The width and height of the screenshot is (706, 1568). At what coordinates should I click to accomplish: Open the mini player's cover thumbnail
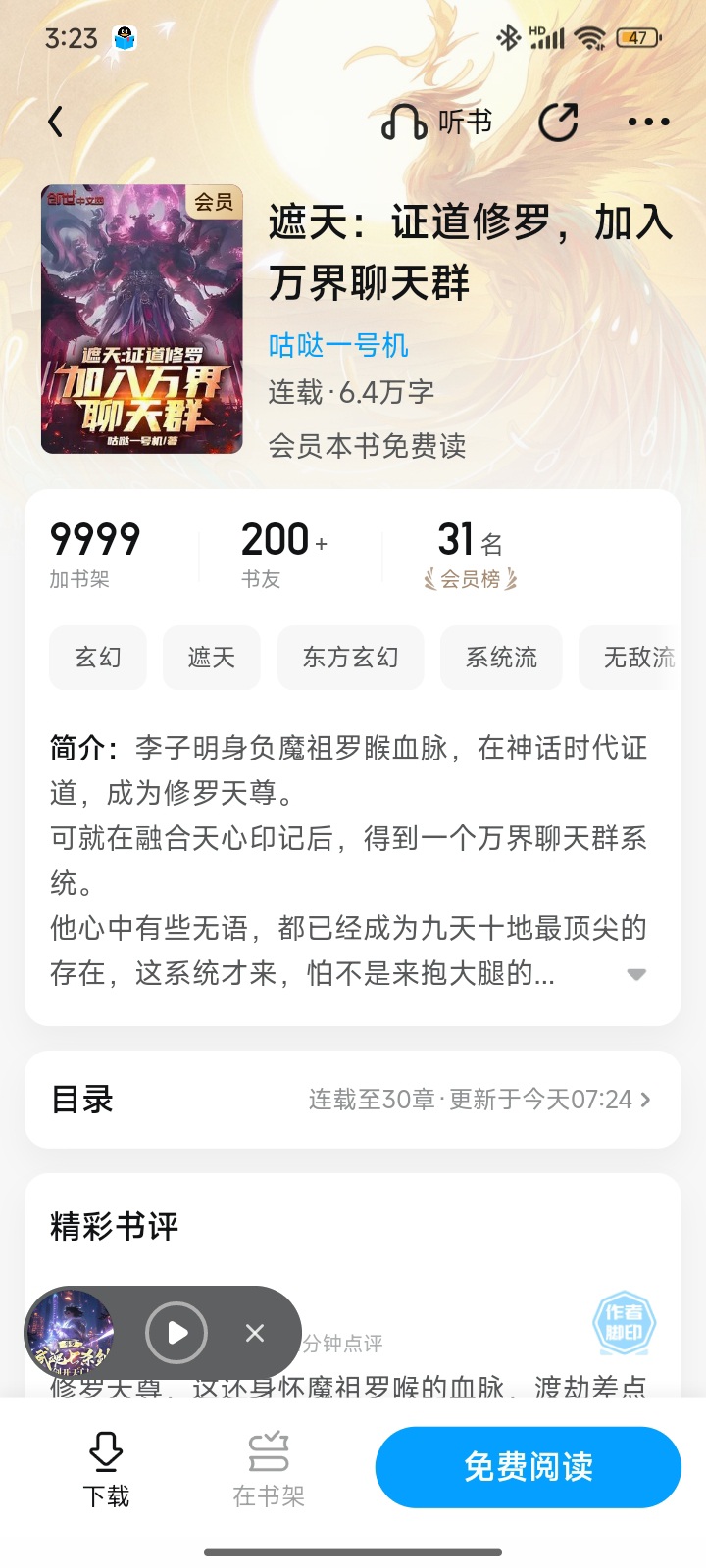coord(71,1333)
